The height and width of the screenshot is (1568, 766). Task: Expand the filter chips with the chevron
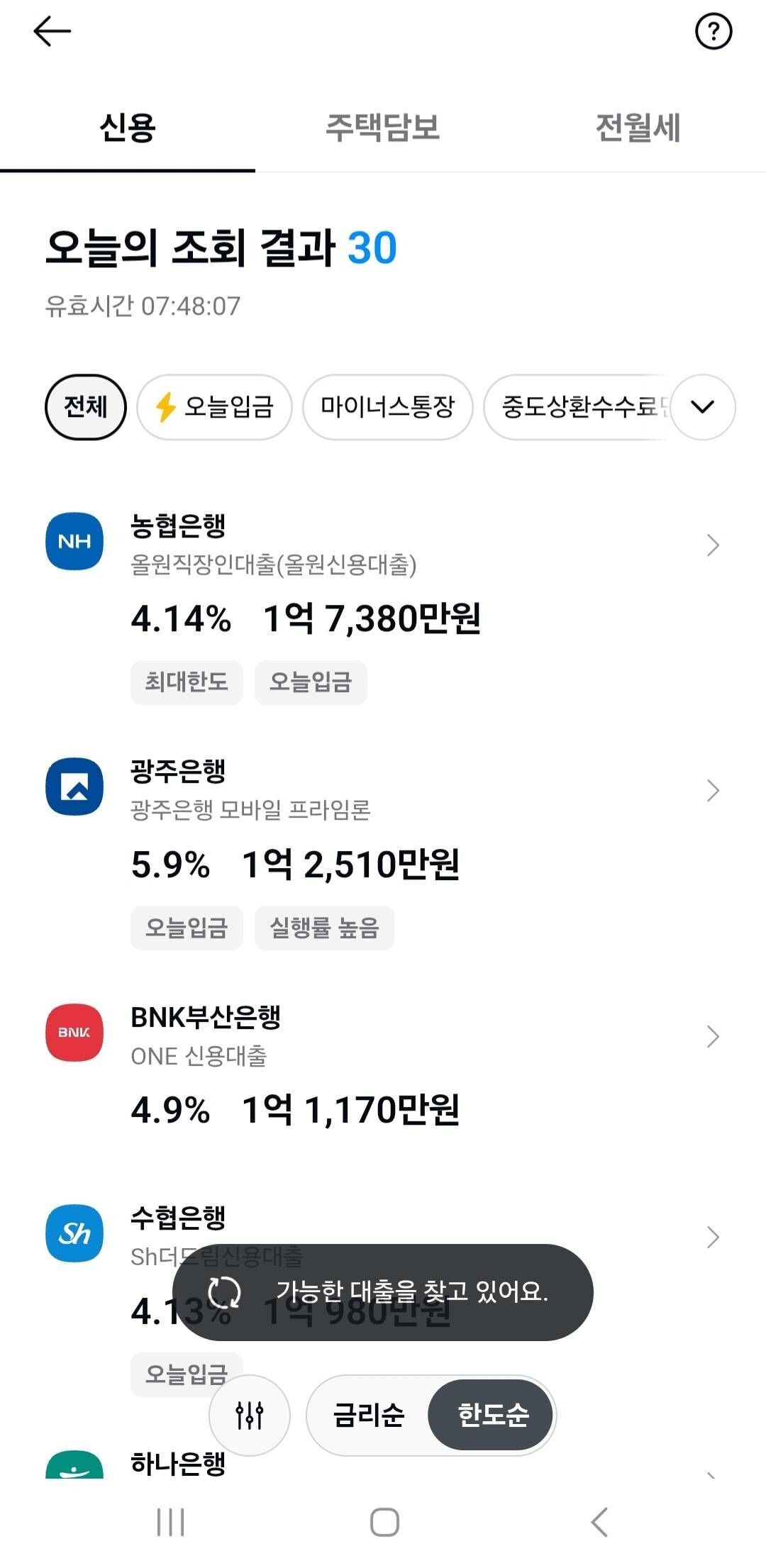(702, 407)
